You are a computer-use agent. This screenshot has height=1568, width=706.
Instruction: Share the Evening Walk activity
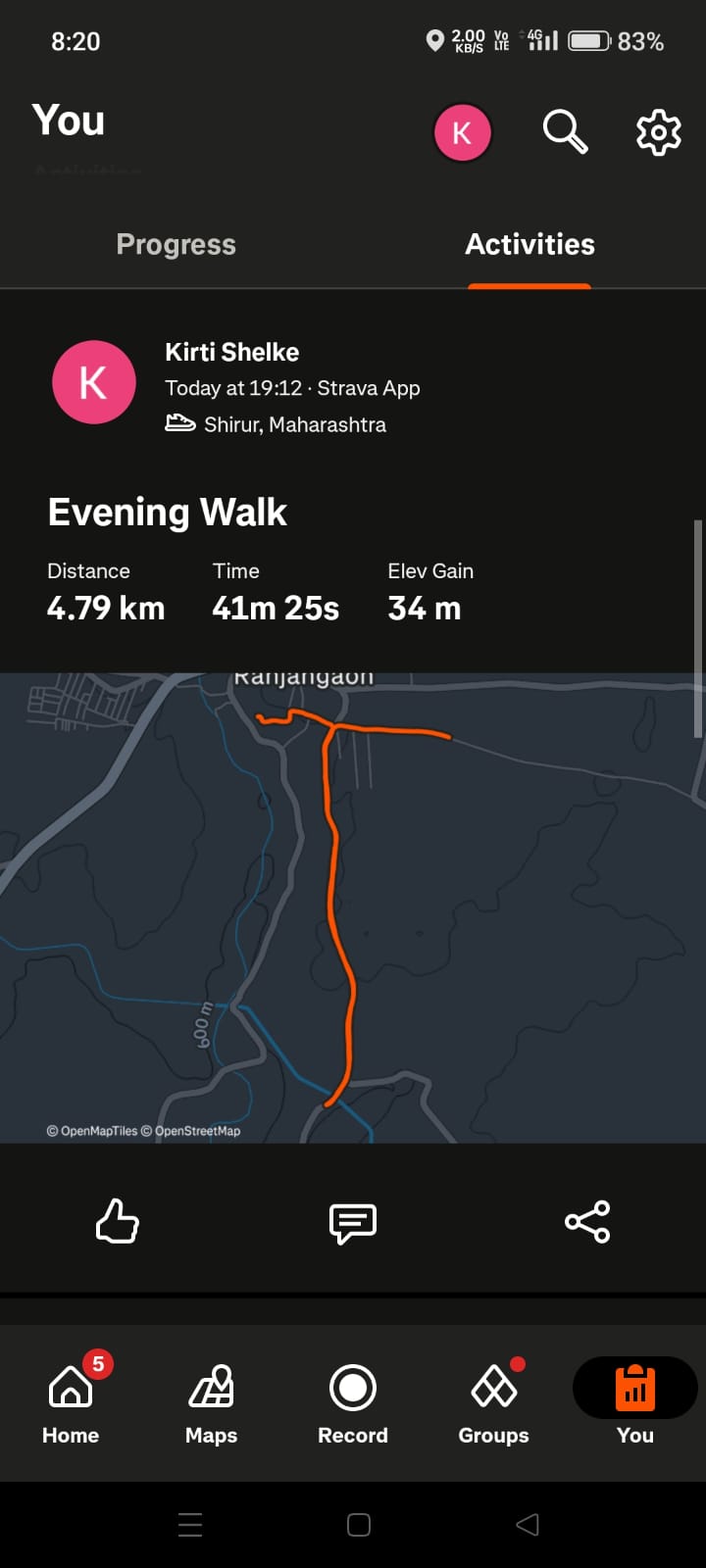click(587, 1222)
